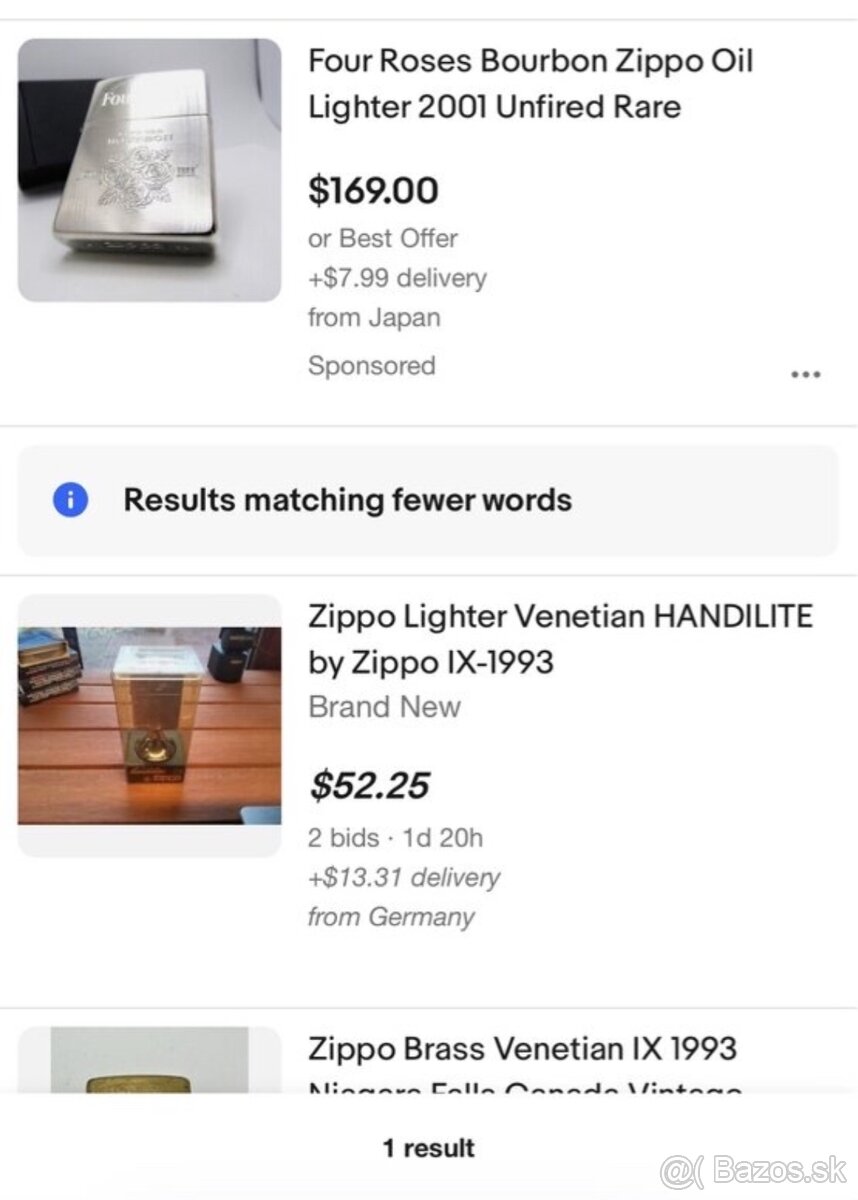
Task: Open the Zippo Venetian HANDILITE listing title
Action: point(562,639)
